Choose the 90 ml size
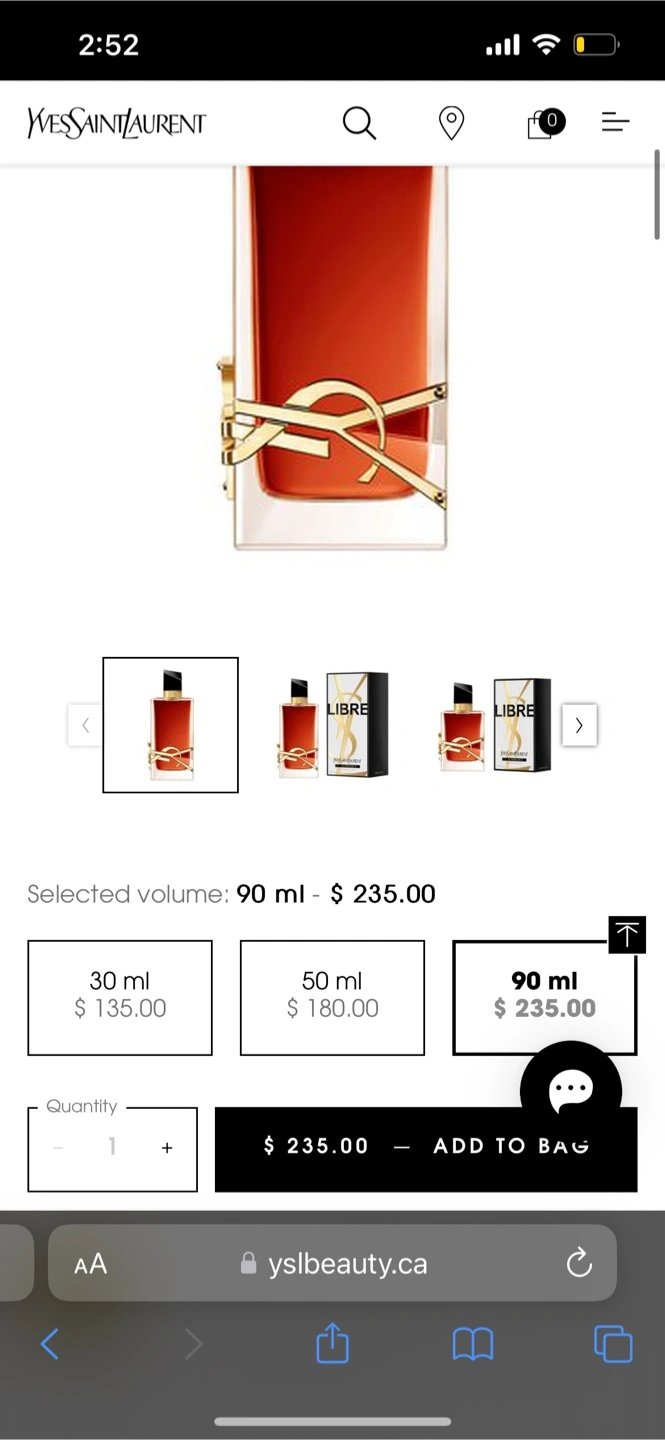 pyautogui.click(x=544, y=997)
